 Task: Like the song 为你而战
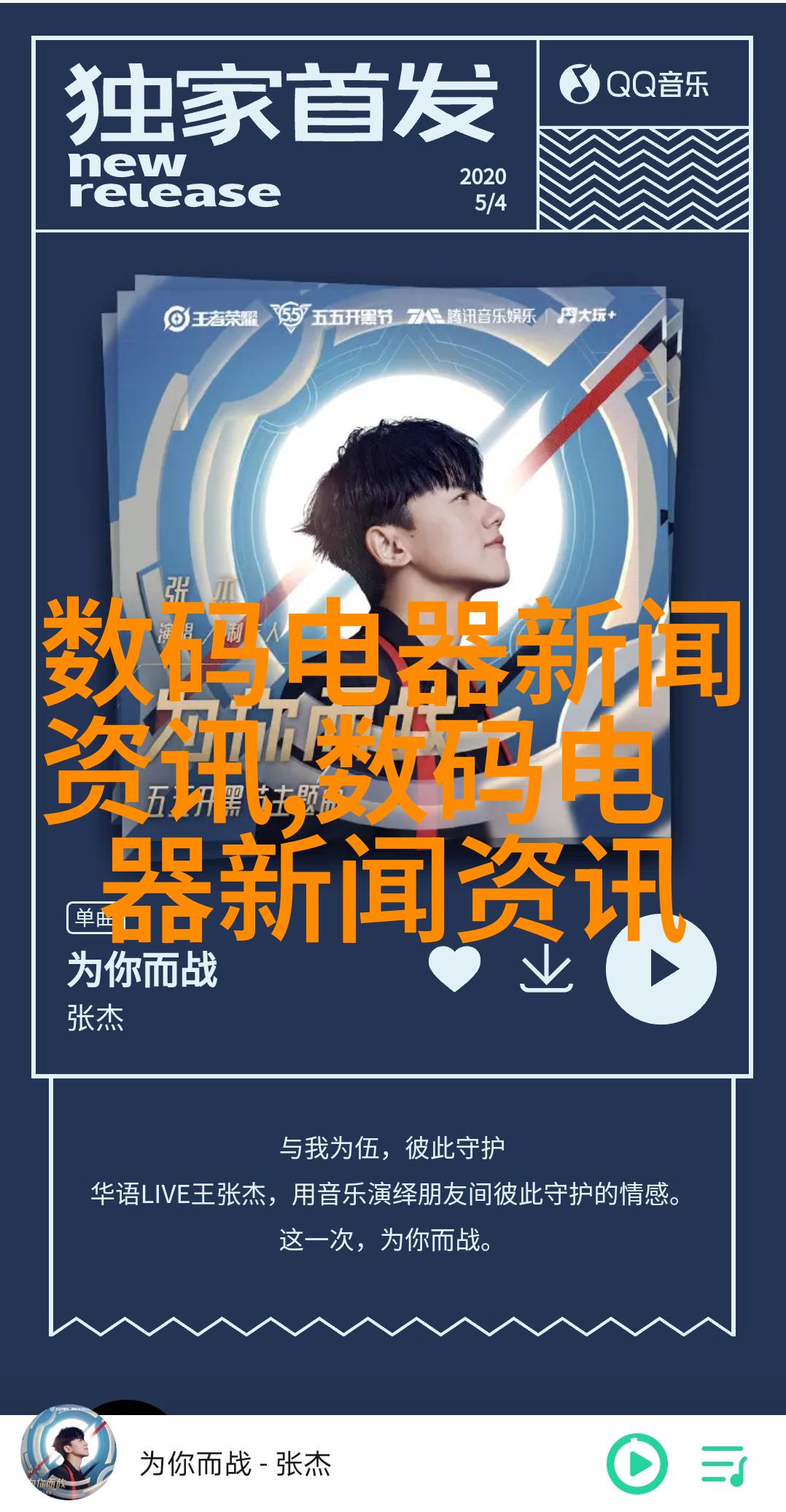pyautogui.click(x=454, y=968)
